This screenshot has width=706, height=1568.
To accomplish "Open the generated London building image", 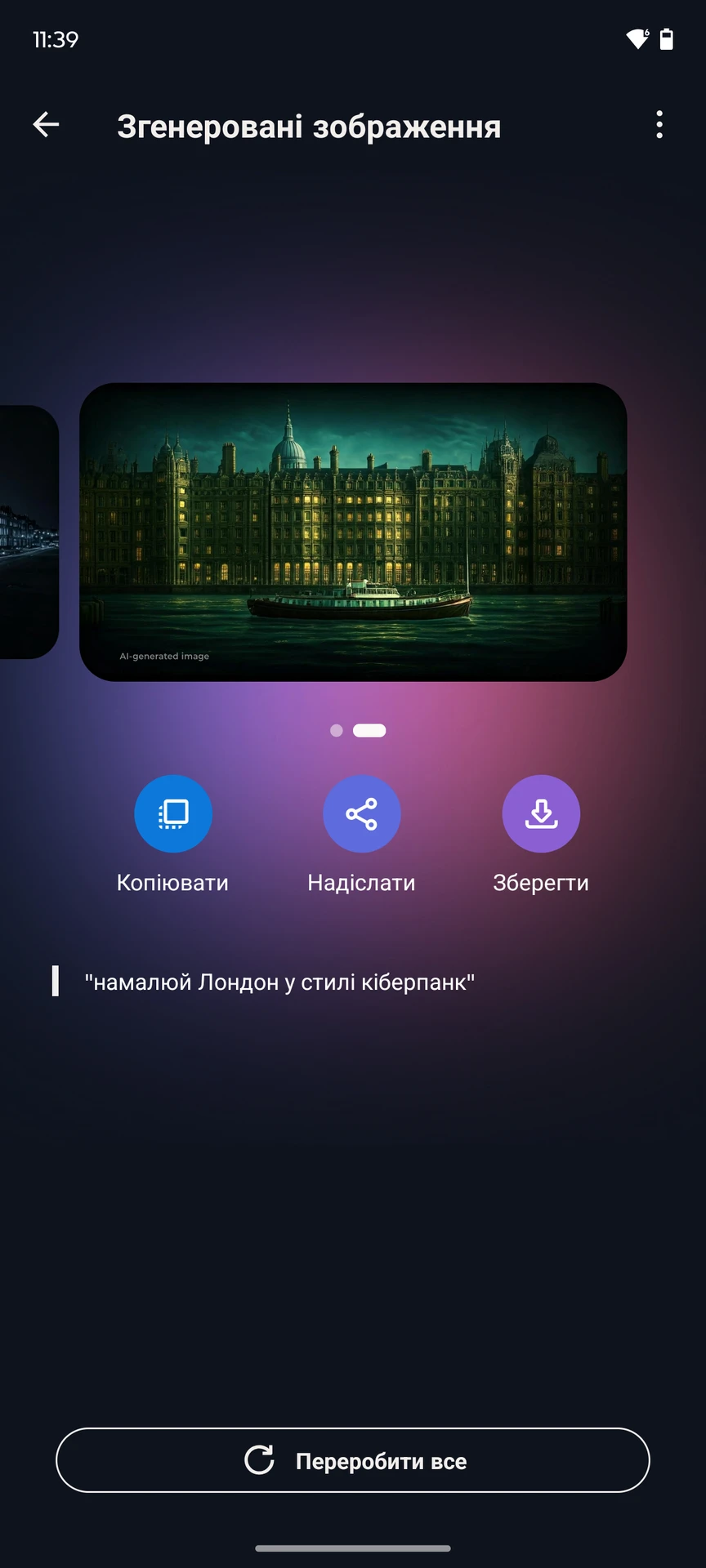I will coord(353,532).
